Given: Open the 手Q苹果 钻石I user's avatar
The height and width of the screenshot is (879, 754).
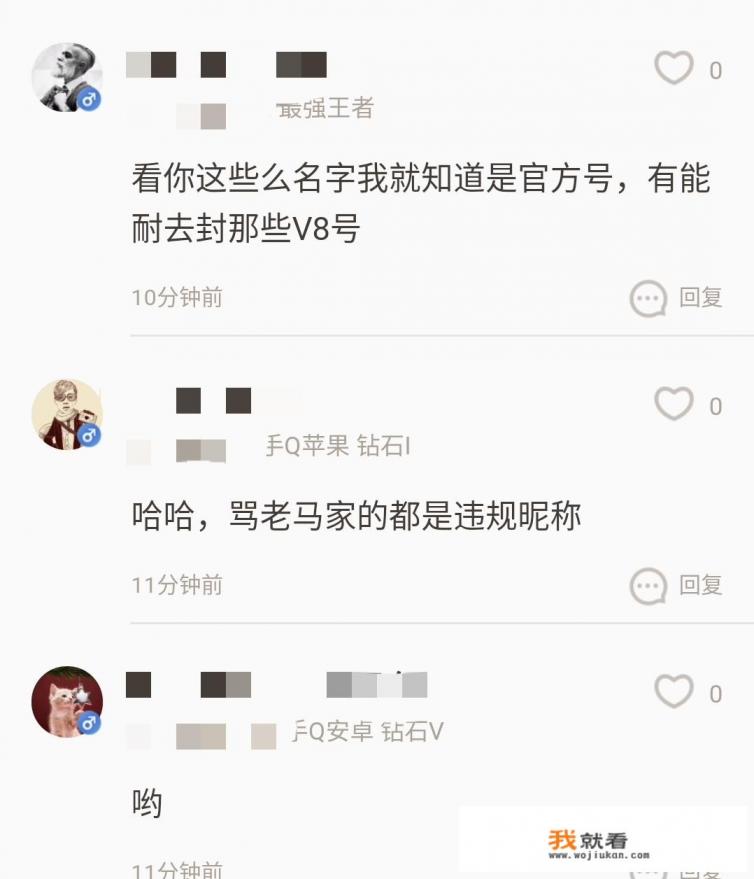Looking at the screenshot, I should pyautogui.click(x=67, y=413).
